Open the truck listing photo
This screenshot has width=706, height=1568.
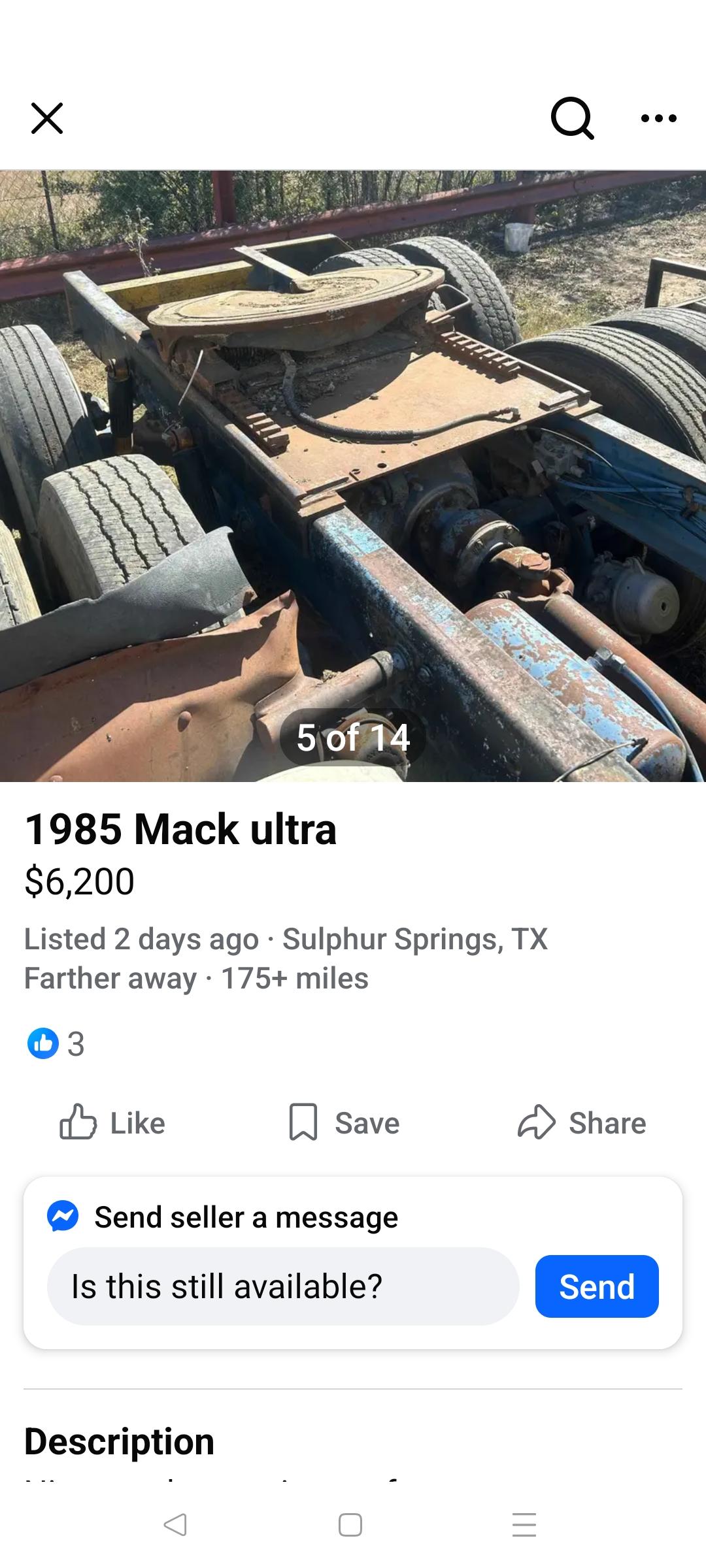coord(353,476)
